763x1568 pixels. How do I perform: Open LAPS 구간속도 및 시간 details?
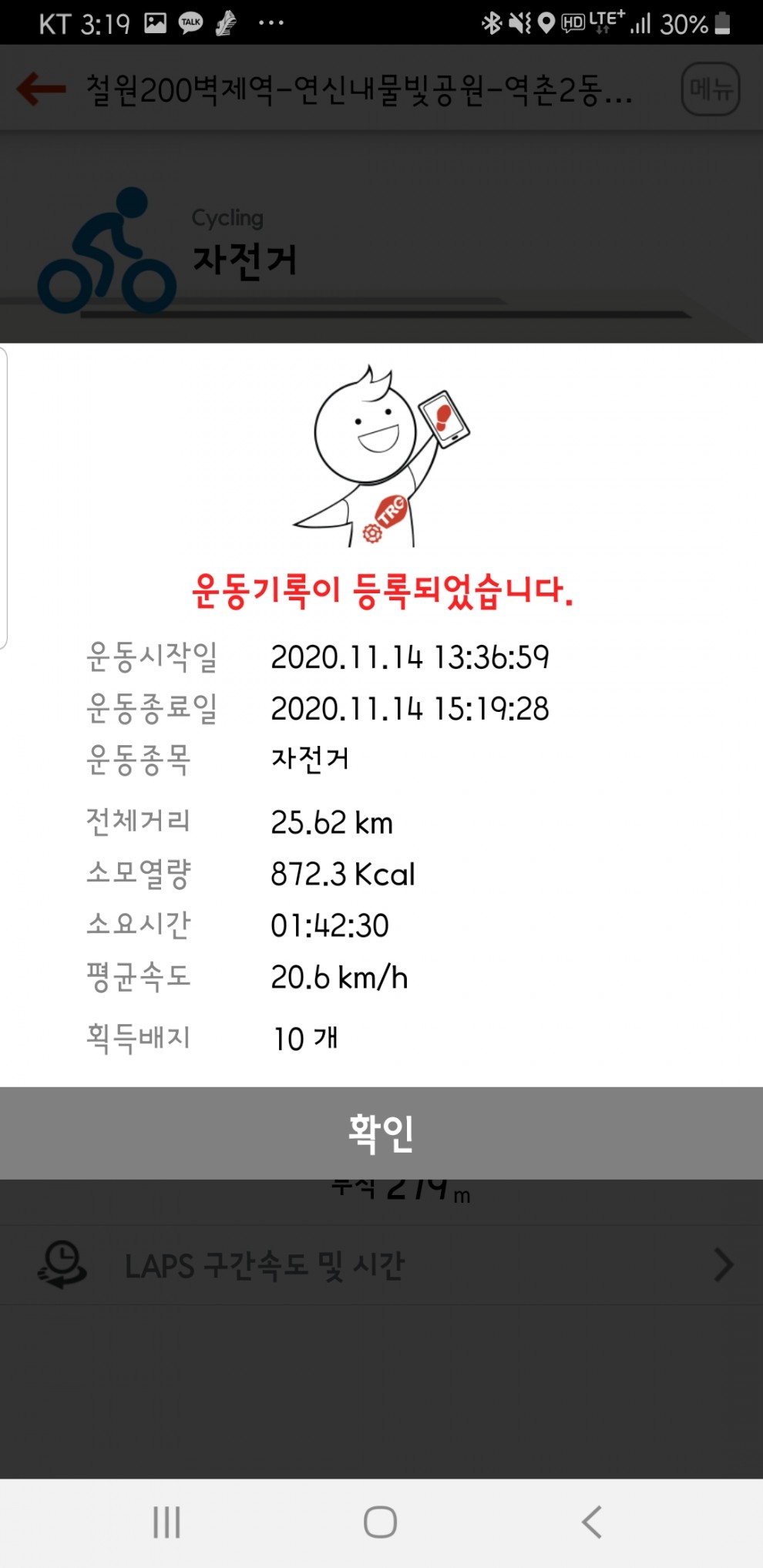381,1265
